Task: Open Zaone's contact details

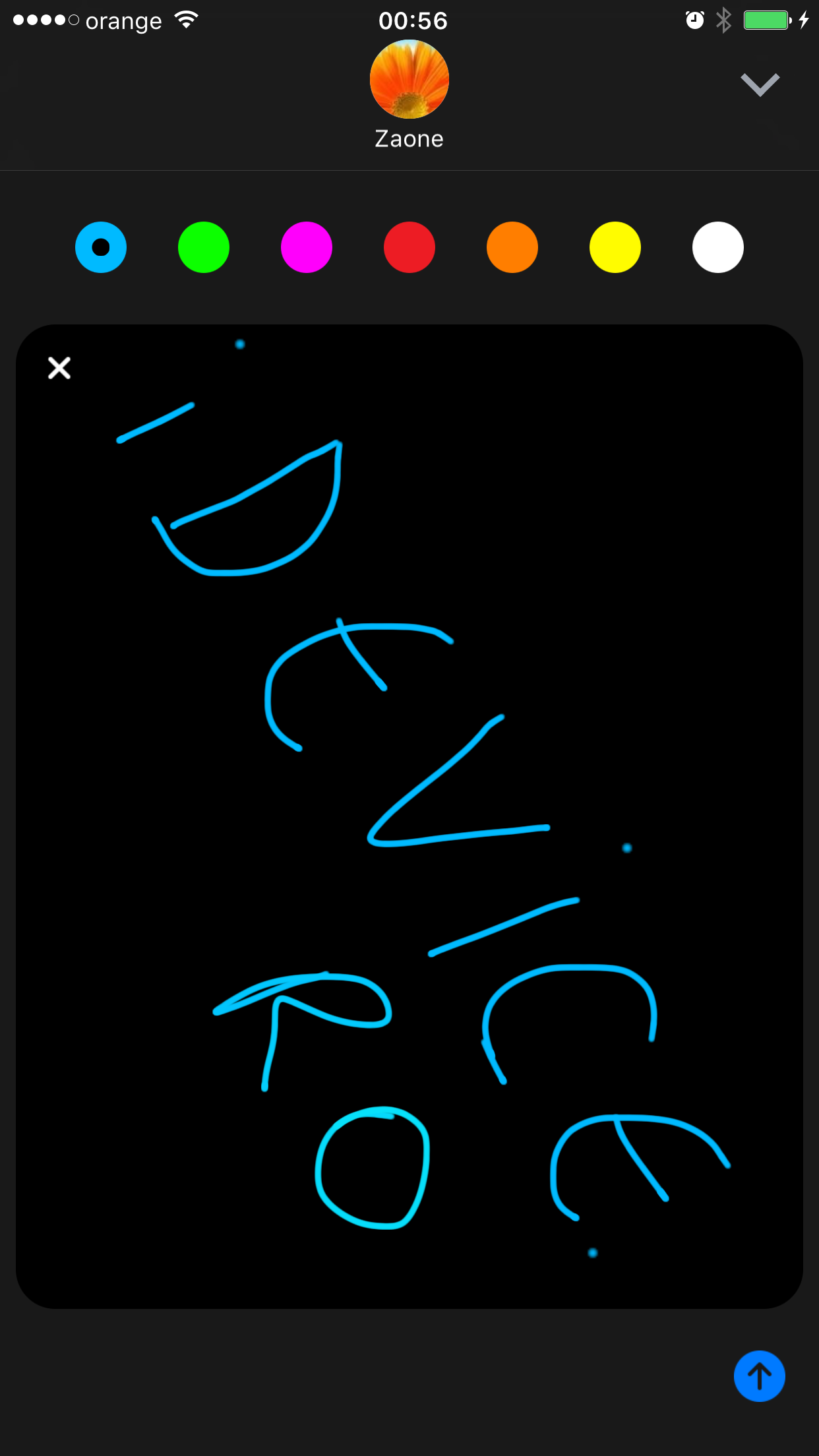Action: tap(409, 95)
